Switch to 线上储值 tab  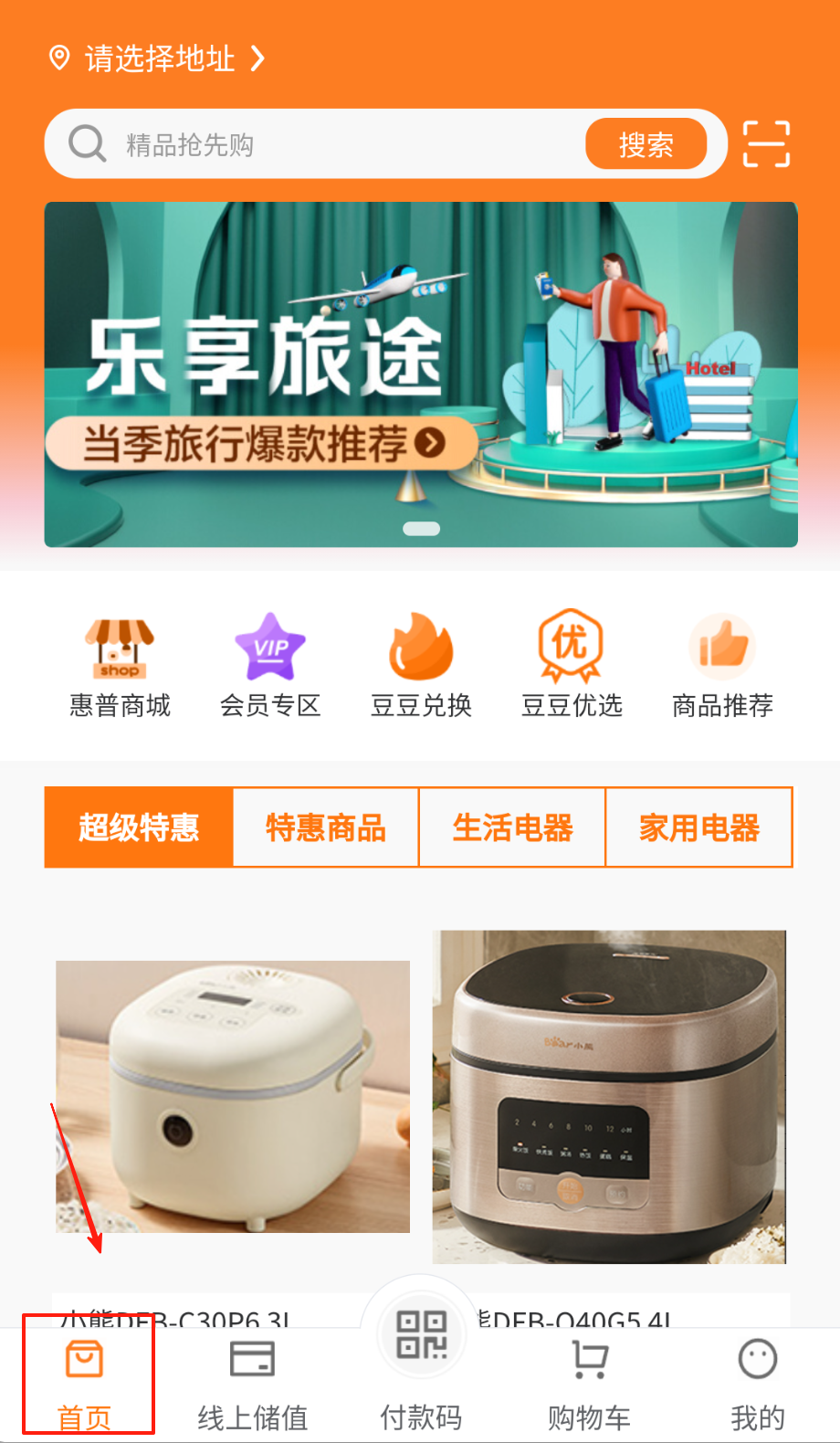pyautogui.click(x=253, y=1384)
